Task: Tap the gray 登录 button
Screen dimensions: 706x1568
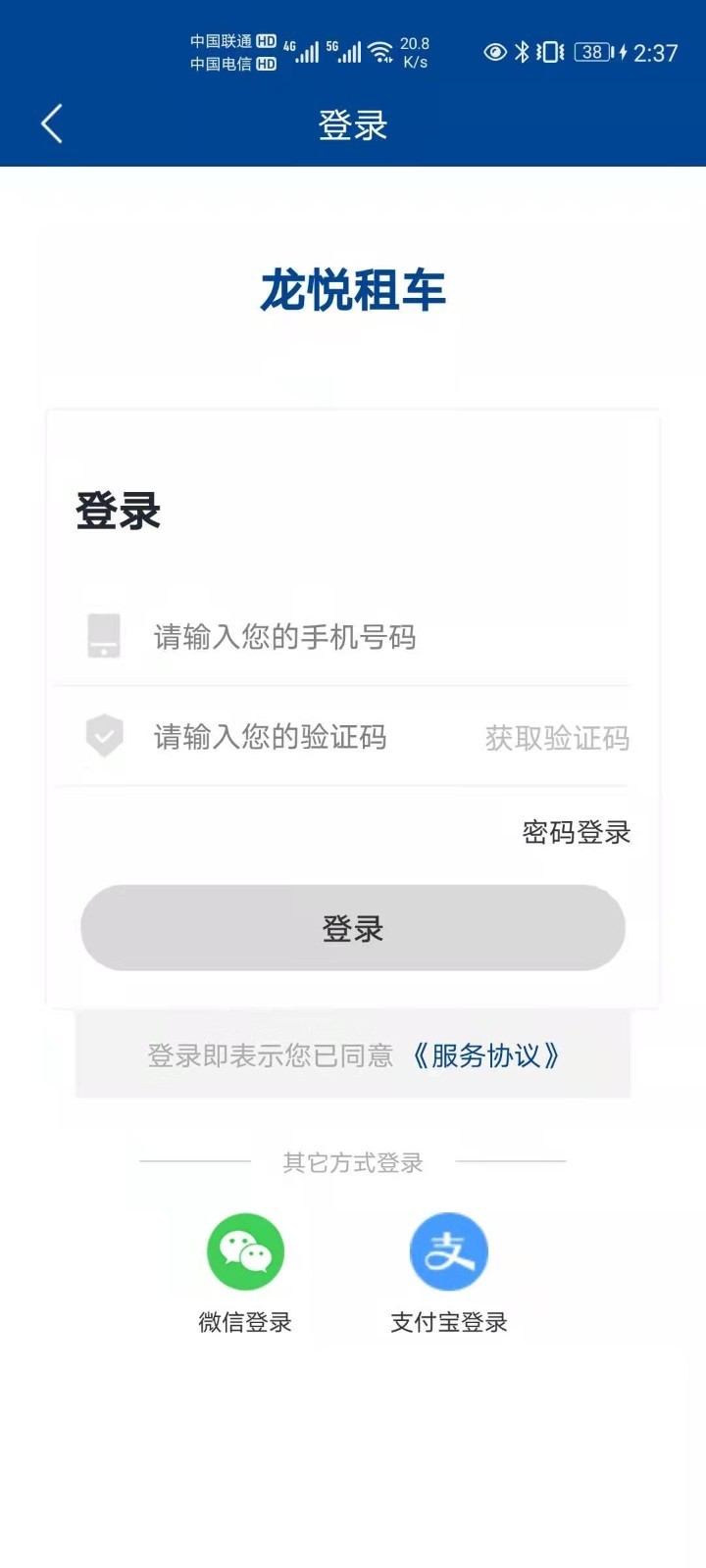Action: (x=353, y=928)
